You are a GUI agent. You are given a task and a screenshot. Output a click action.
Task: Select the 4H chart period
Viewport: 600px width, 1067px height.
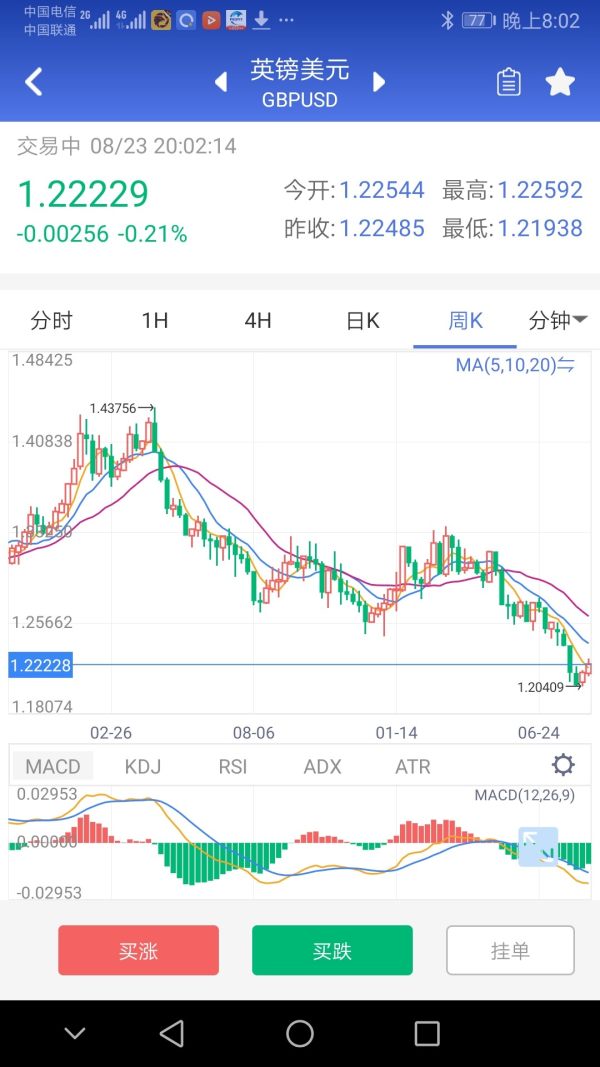tap(258, 321)
